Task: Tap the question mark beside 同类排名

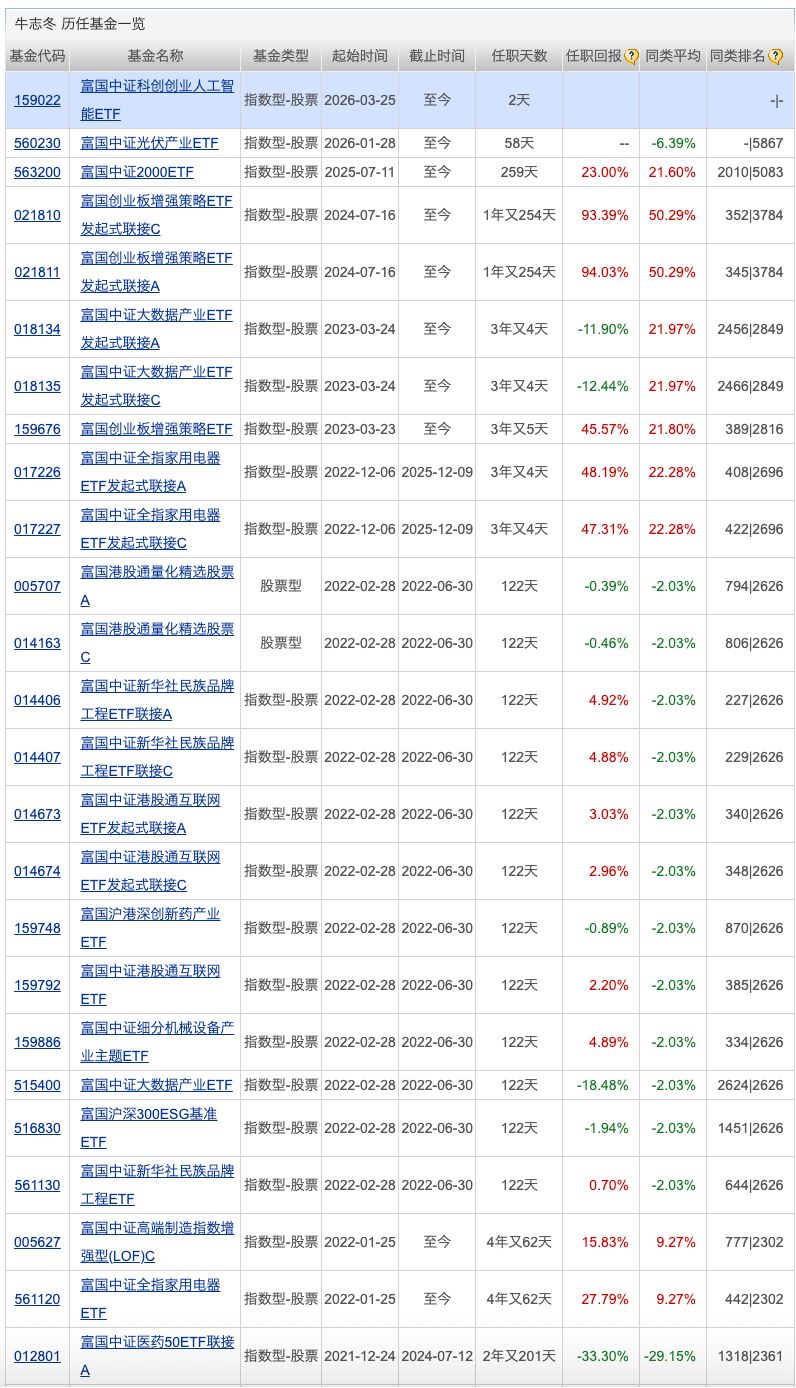Action: point(775,57)
